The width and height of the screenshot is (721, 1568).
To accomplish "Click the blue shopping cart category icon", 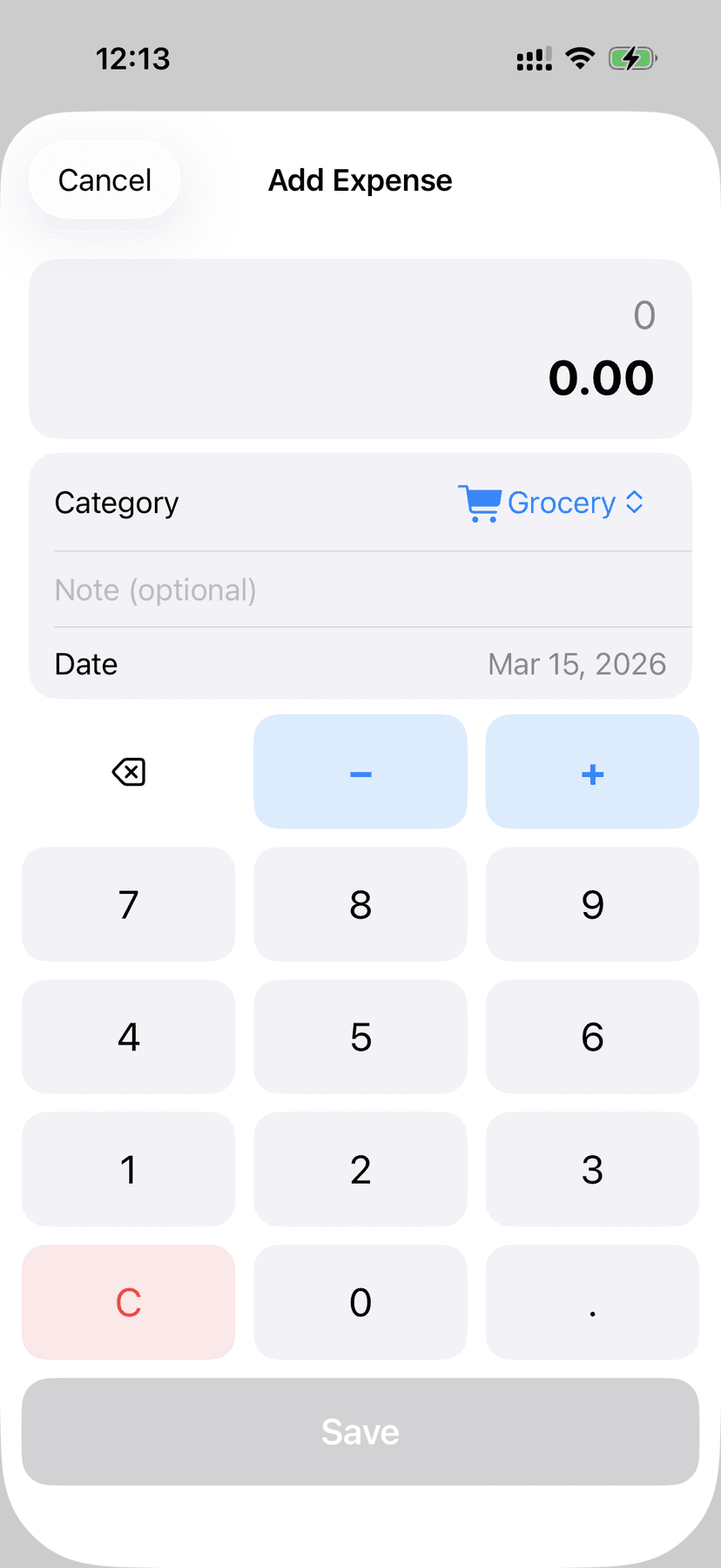I will tap(480, 503).
